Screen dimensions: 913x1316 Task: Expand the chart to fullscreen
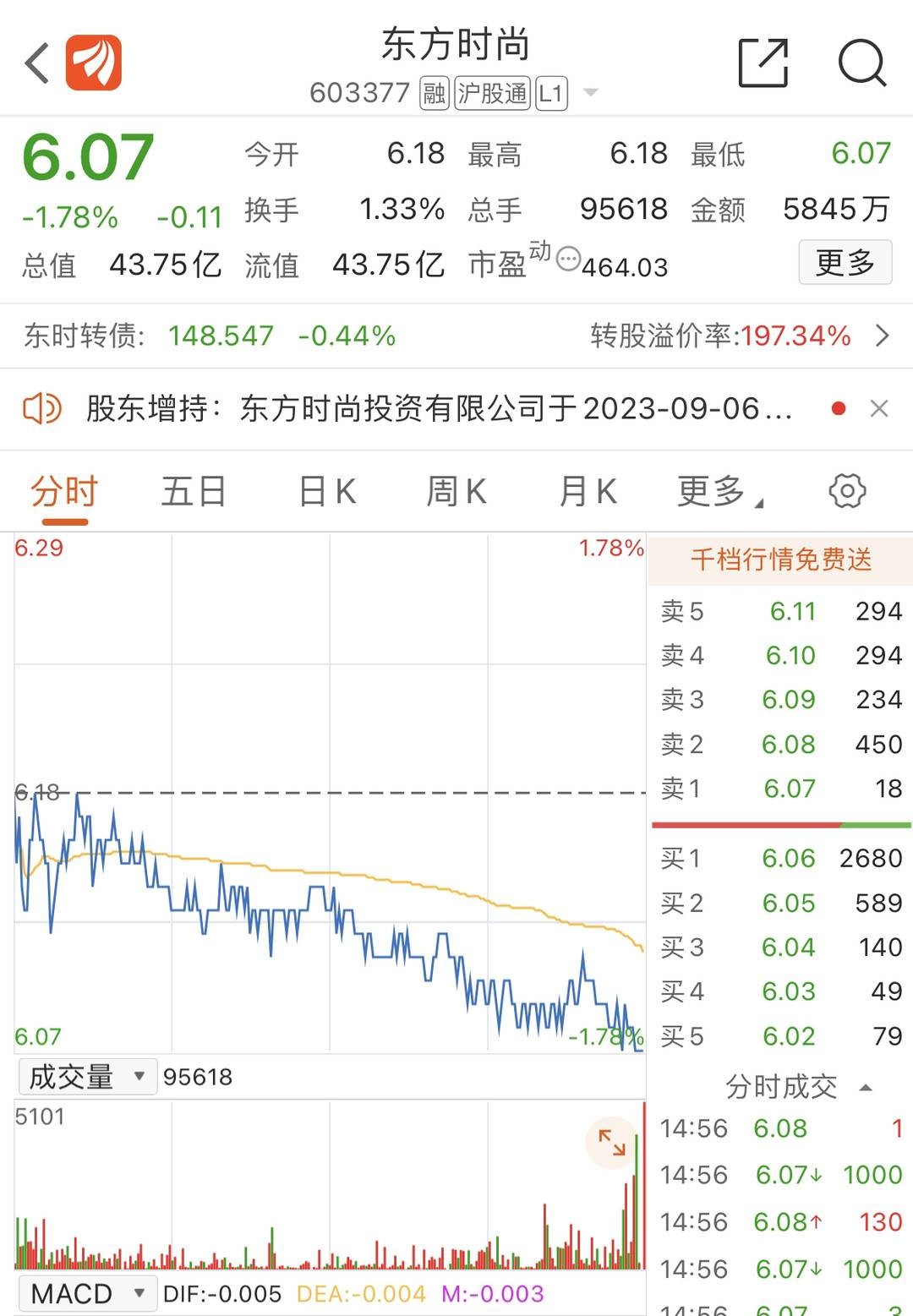(x=611, y=1143)
